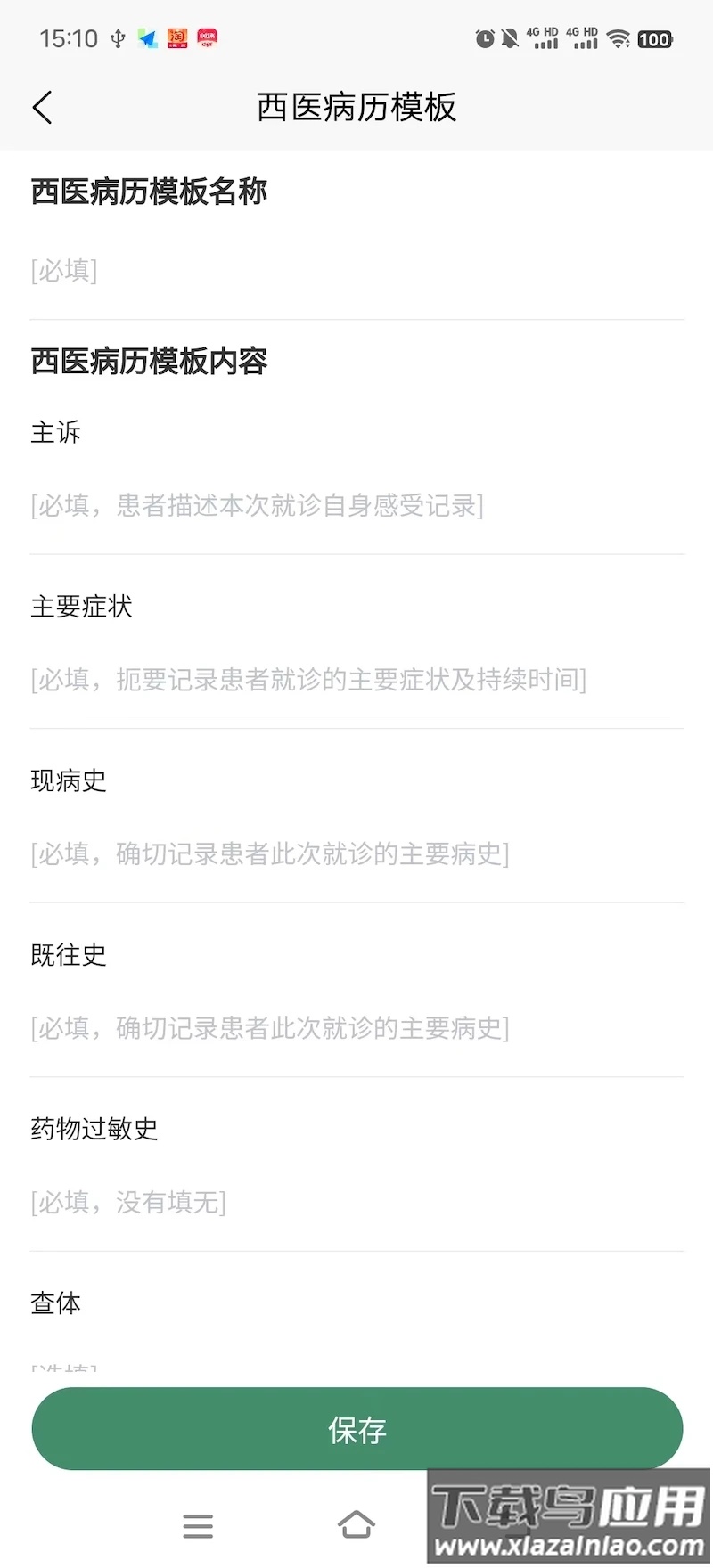Tap the battery level indicator

pos(654,38)
